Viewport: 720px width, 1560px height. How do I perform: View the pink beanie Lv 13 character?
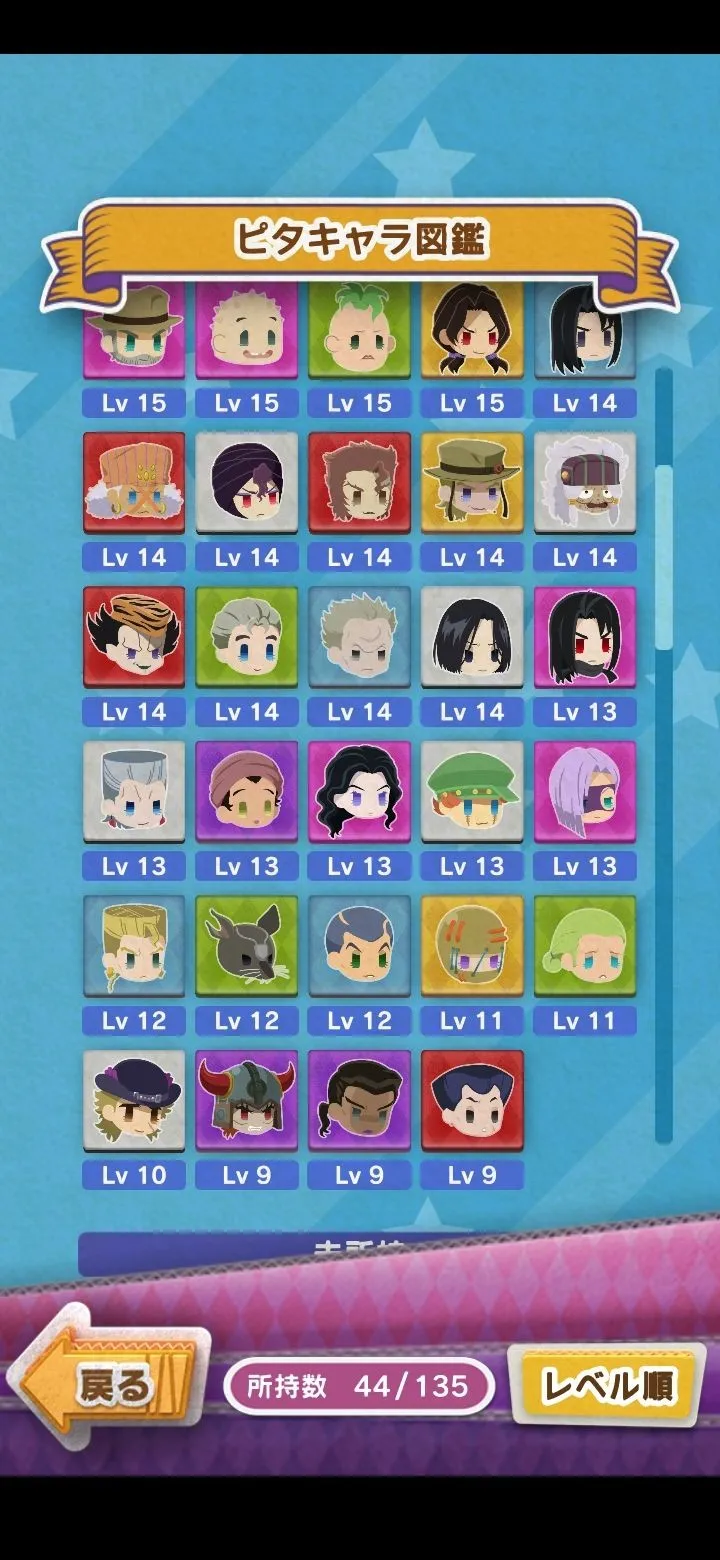pos(247,791)
